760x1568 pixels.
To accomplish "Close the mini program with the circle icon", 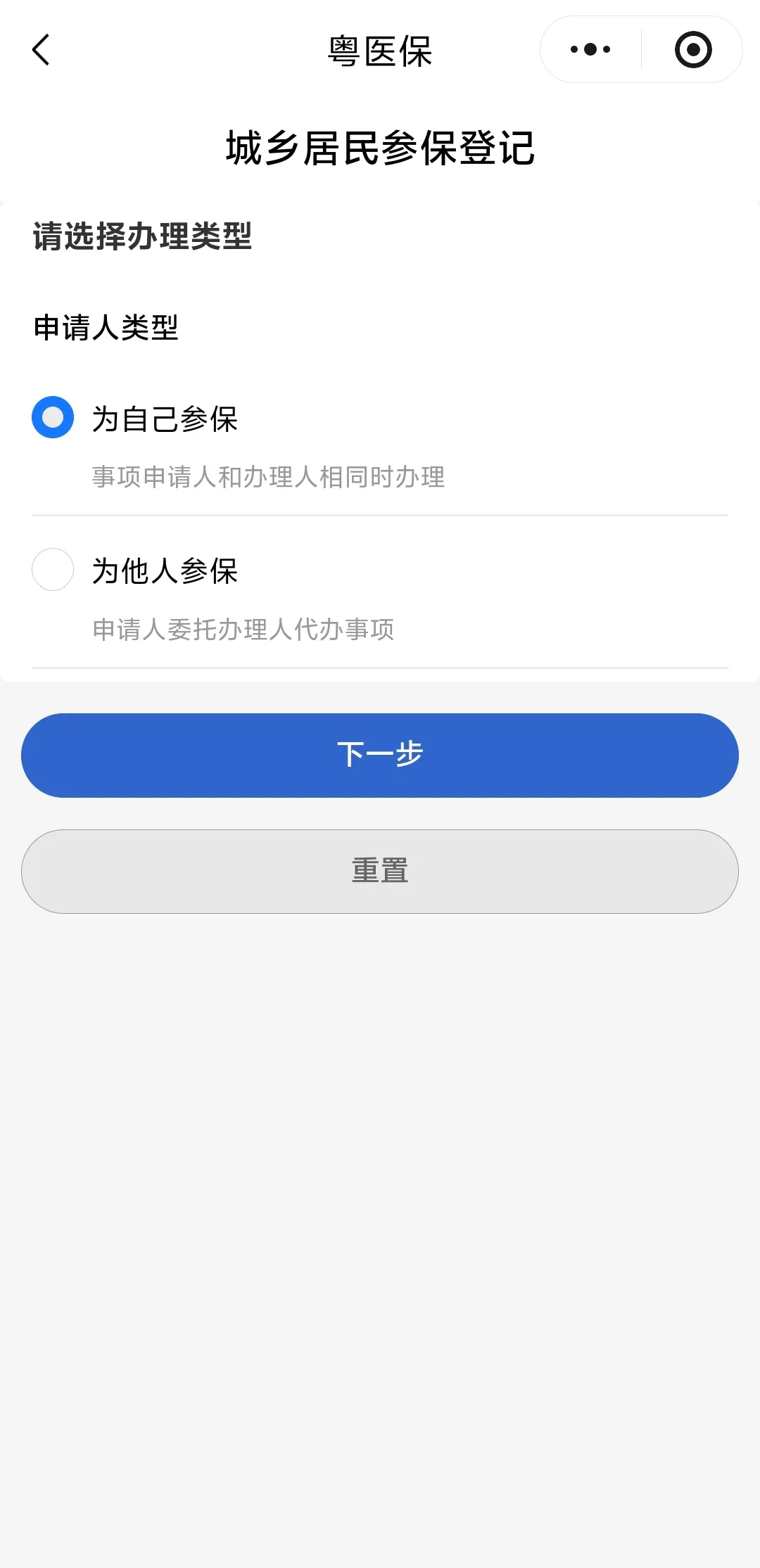I will point(692,50).
